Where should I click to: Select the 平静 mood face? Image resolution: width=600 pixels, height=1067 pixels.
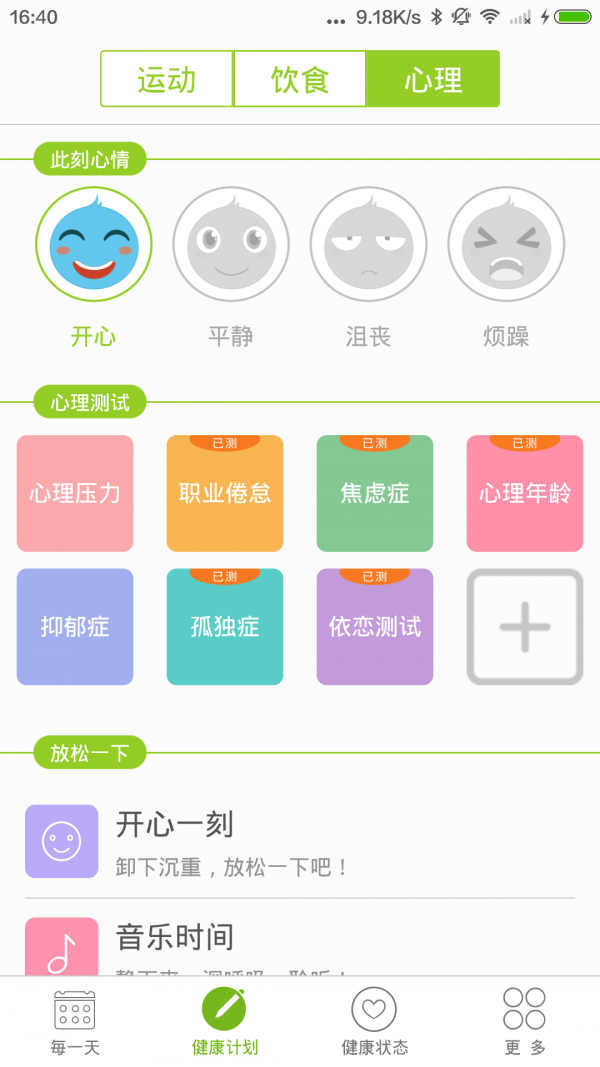231,245
